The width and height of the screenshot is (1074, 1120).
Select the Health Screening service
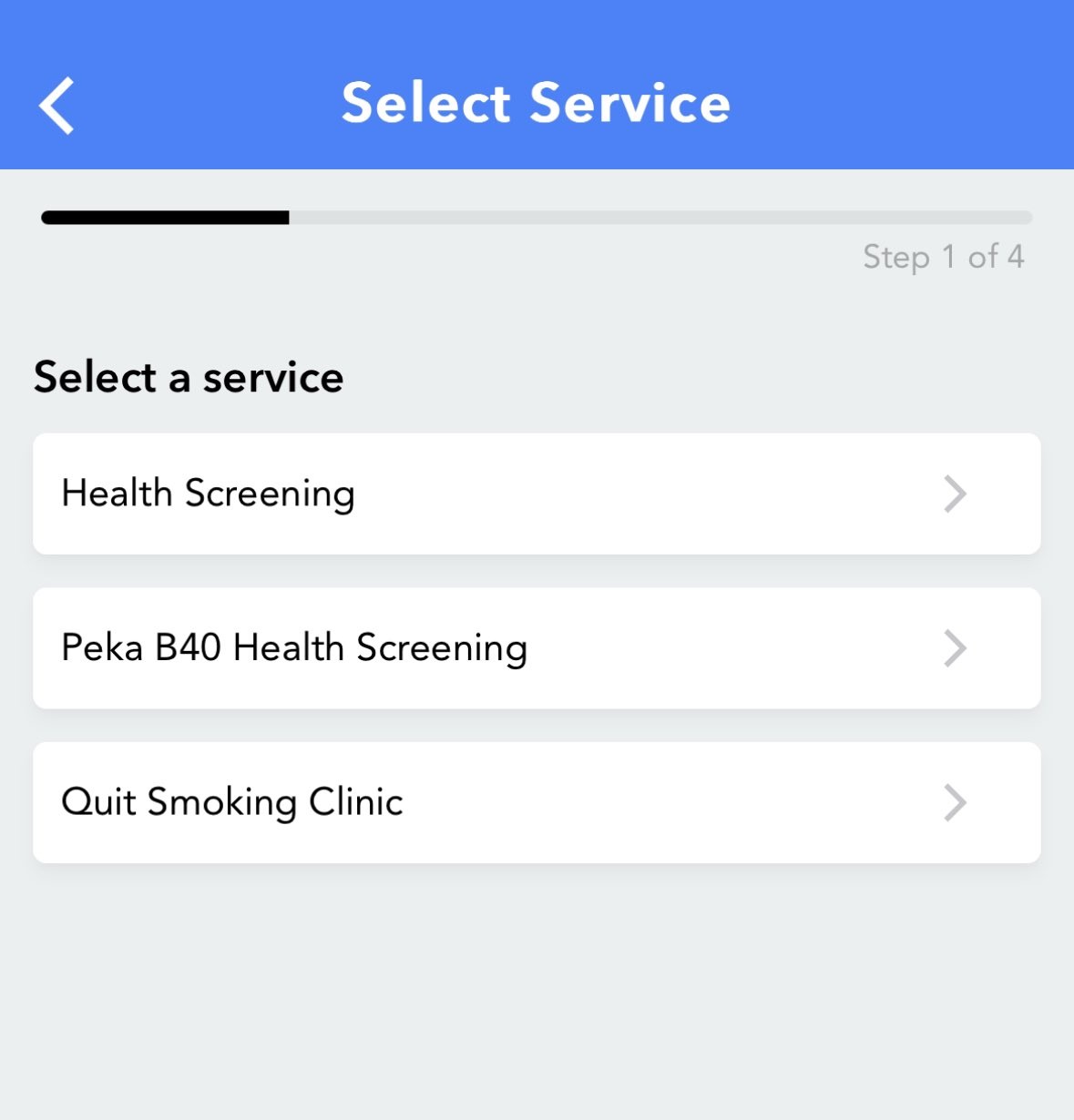[536, 494]
